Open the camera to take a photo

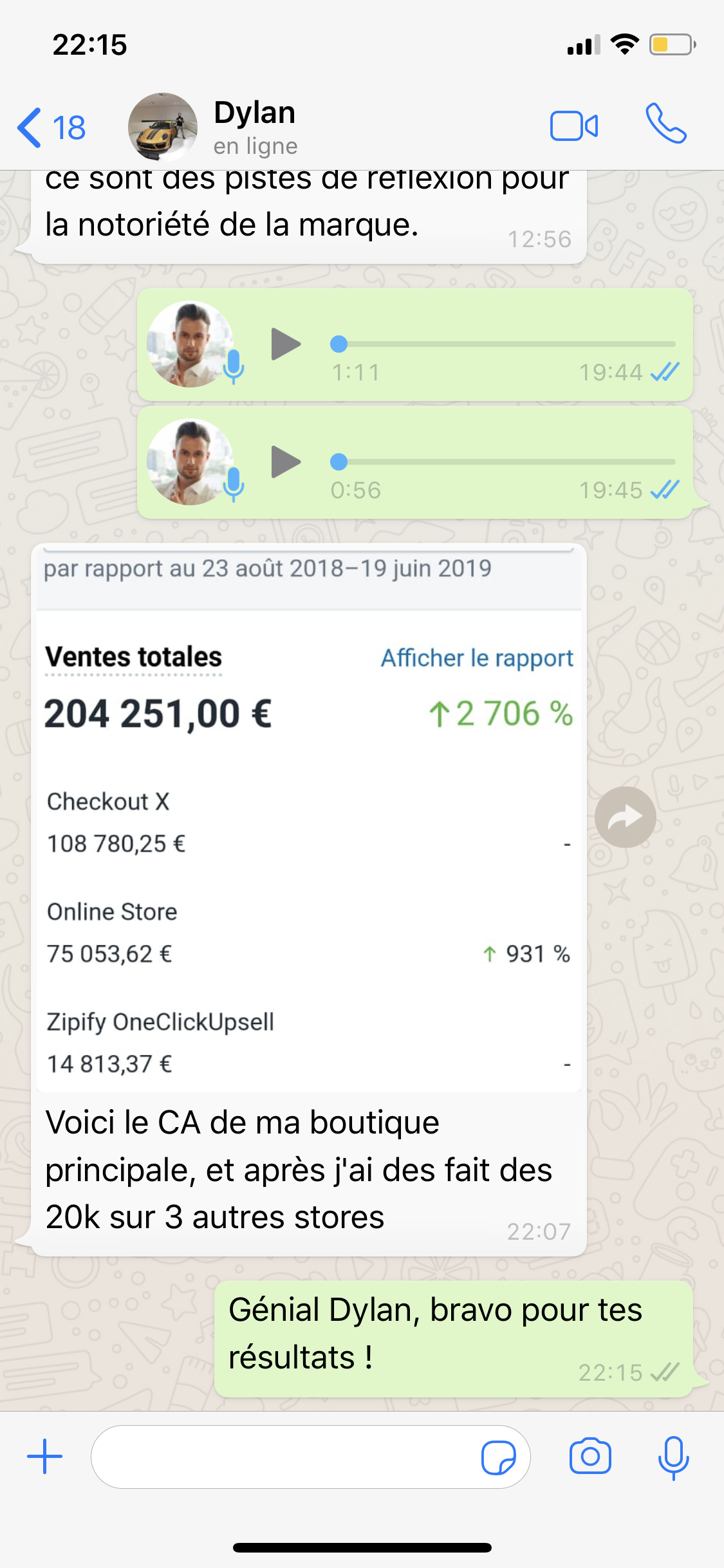tap(590, 1456)
